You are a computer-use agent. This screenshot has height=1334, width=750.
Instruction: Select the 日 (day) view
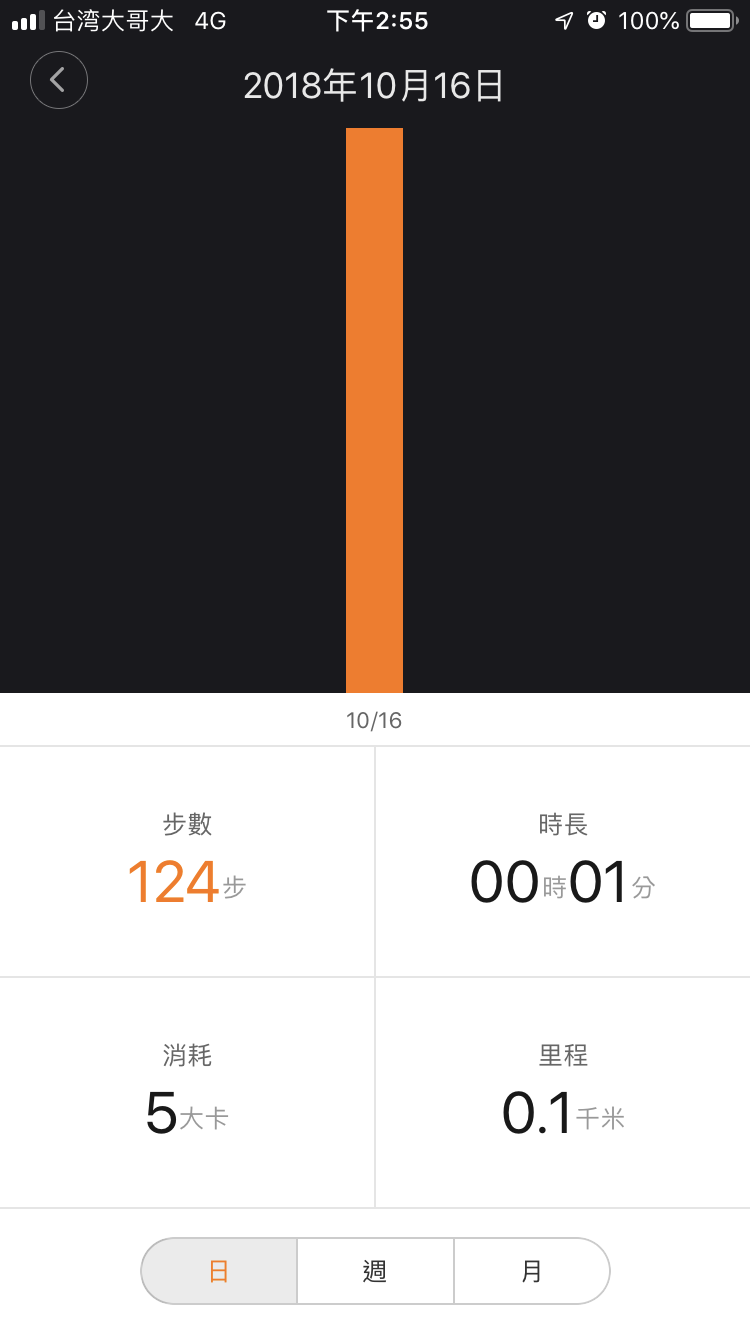(x=219, y=1271)
